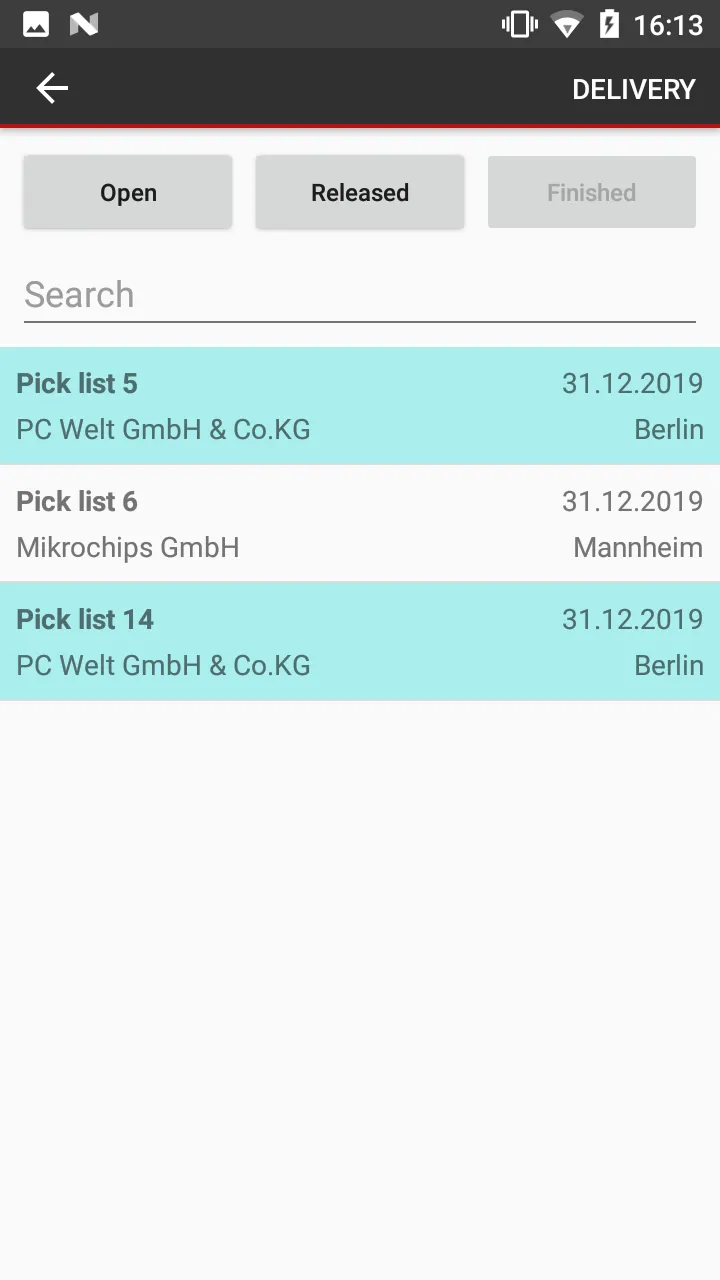Viewport: 720px width, 1280px height.
Task: Tap the red divider below the toolbar
Action: 360,125
